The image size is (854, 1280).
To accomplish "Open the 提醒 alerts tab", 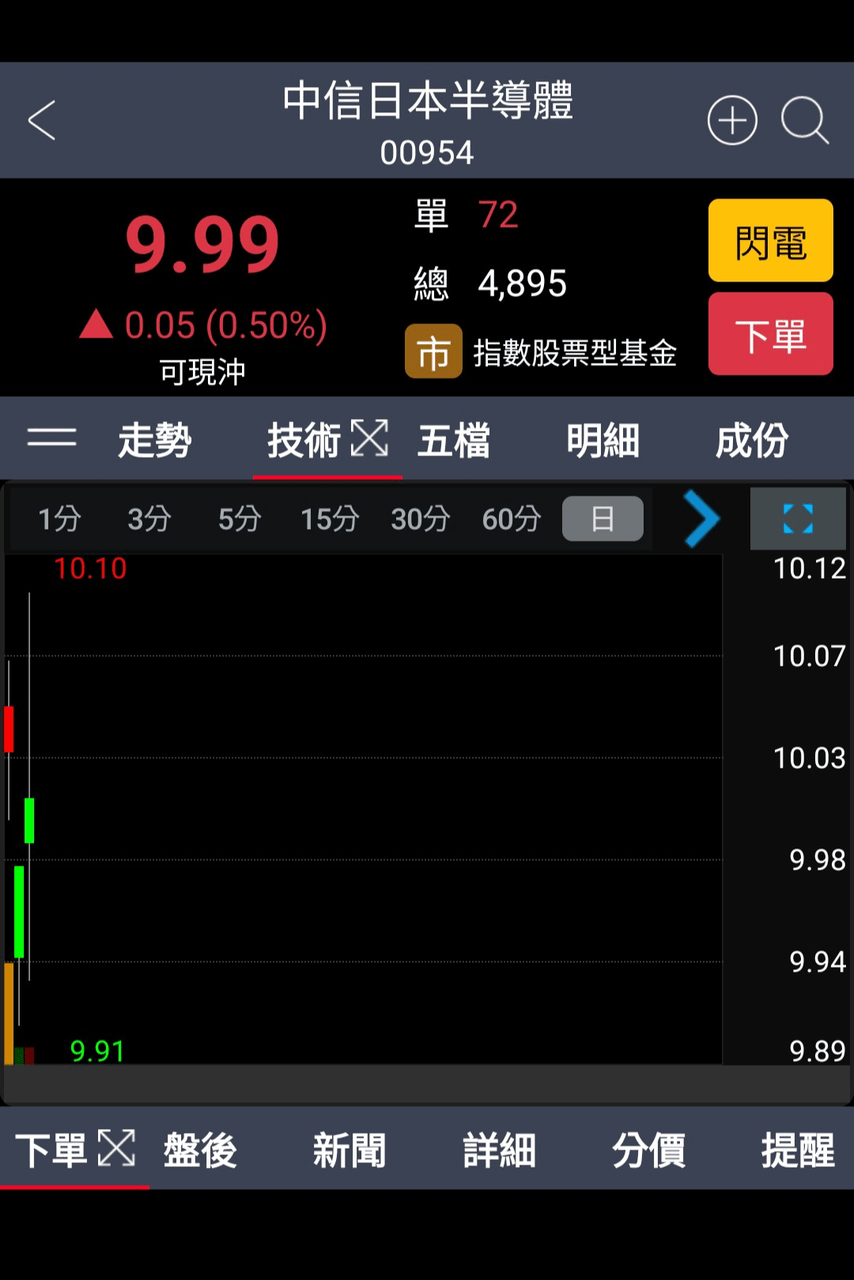I will (797, 1151).
